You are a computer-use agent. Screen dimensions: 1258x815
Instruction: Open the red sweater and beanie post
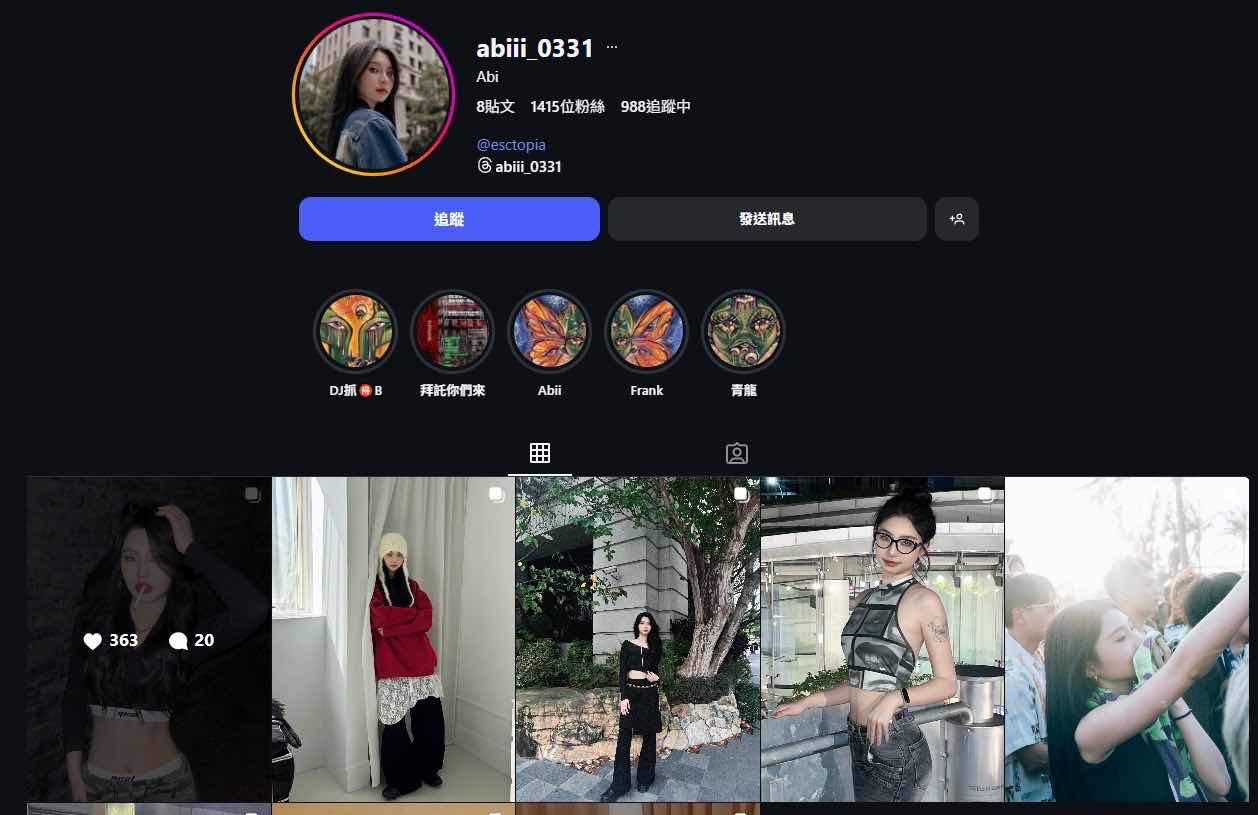pyautogui.click(x=393, y=639)
